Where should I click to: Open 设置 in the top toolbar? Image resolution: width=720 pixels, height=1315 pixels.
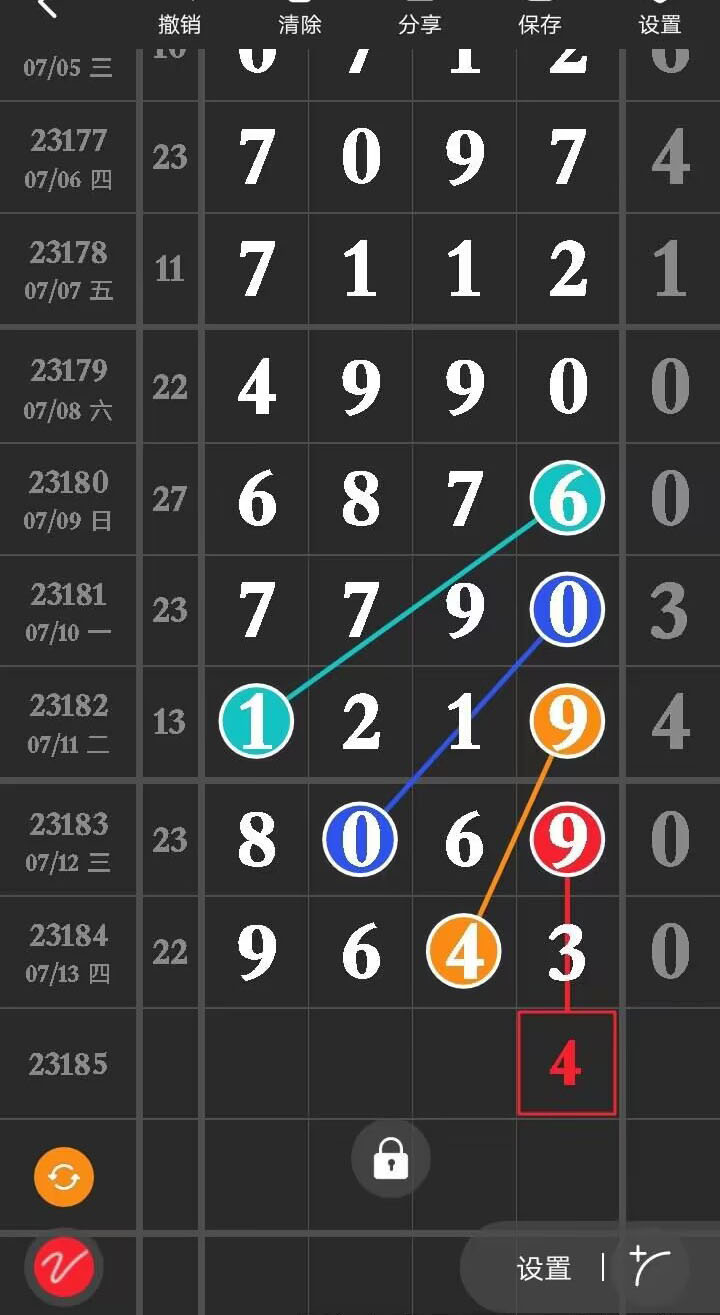[x=660, y=22]
